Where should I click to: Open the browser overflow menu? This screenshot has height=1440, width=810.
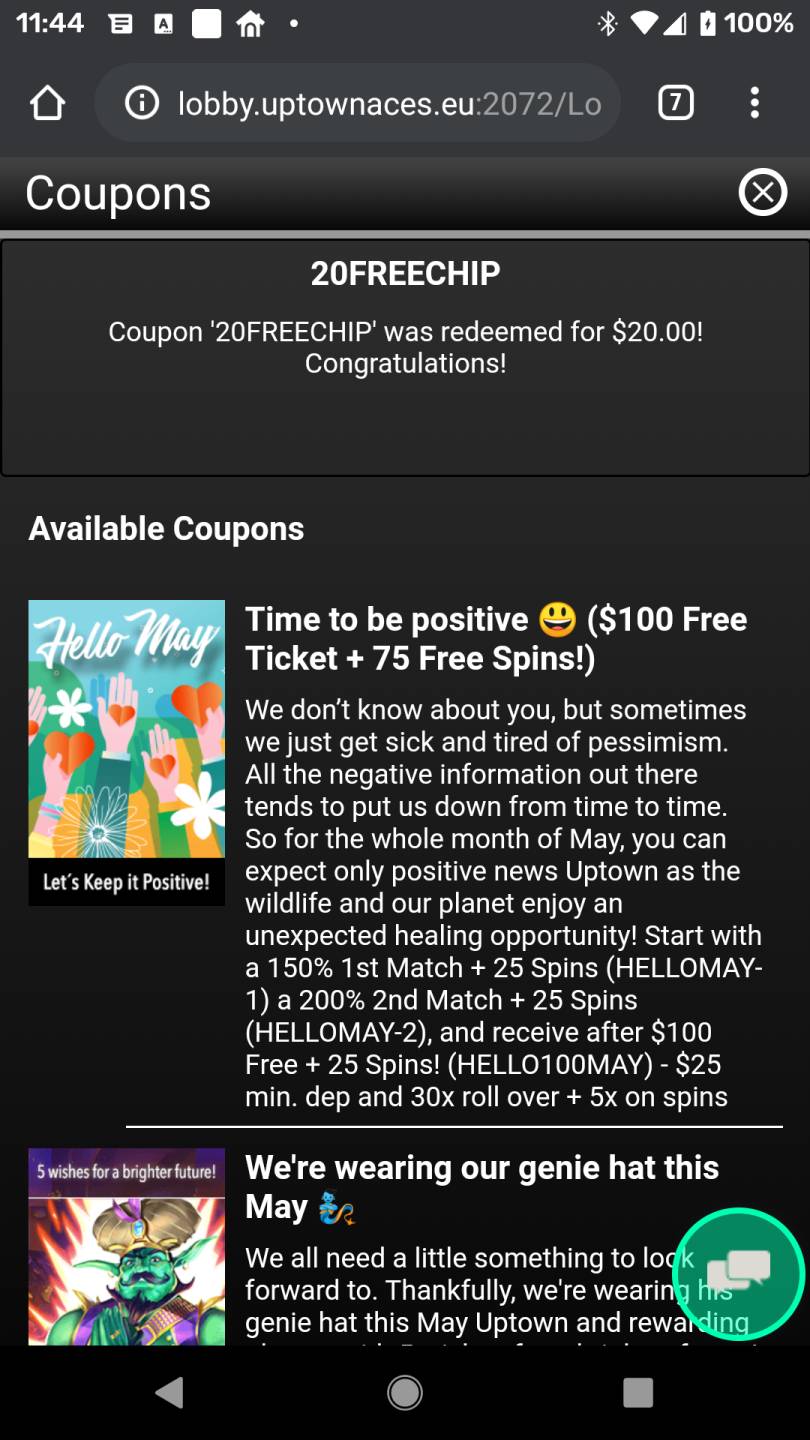[x=754, y=102]
